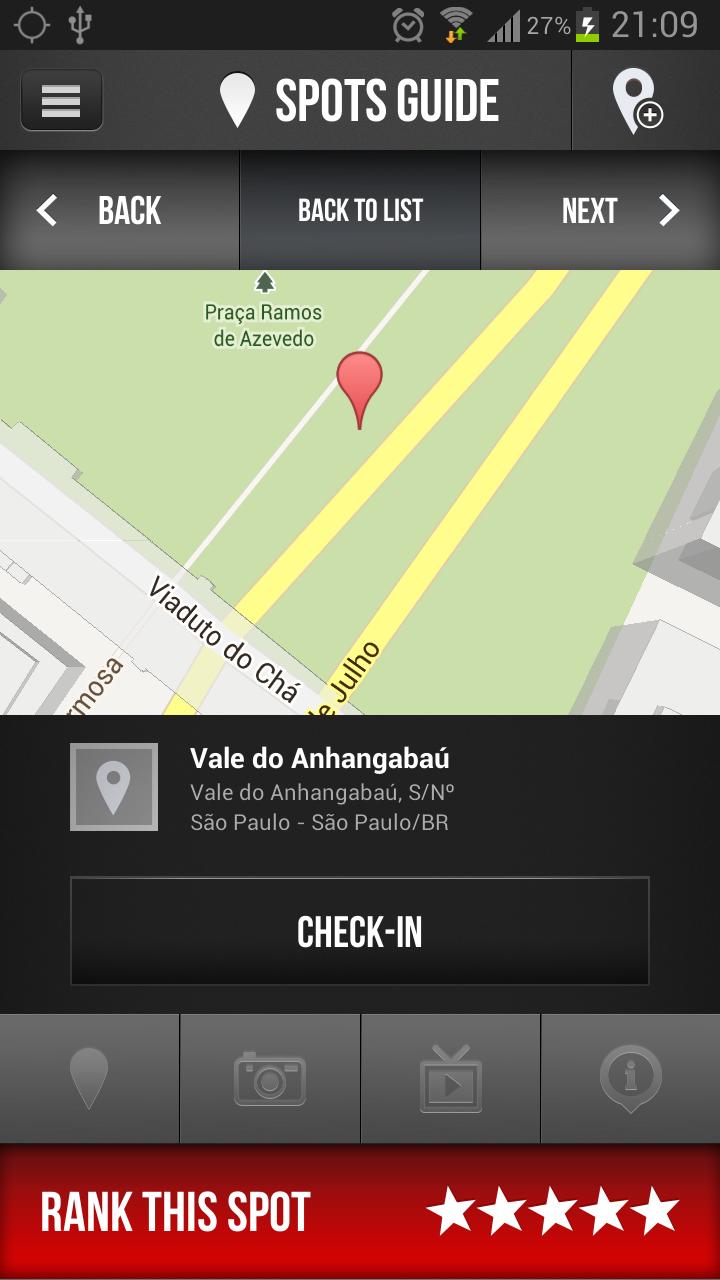Return with Back to List
This screenshot has width=720, height=1280.
click(x=360, y=211)
